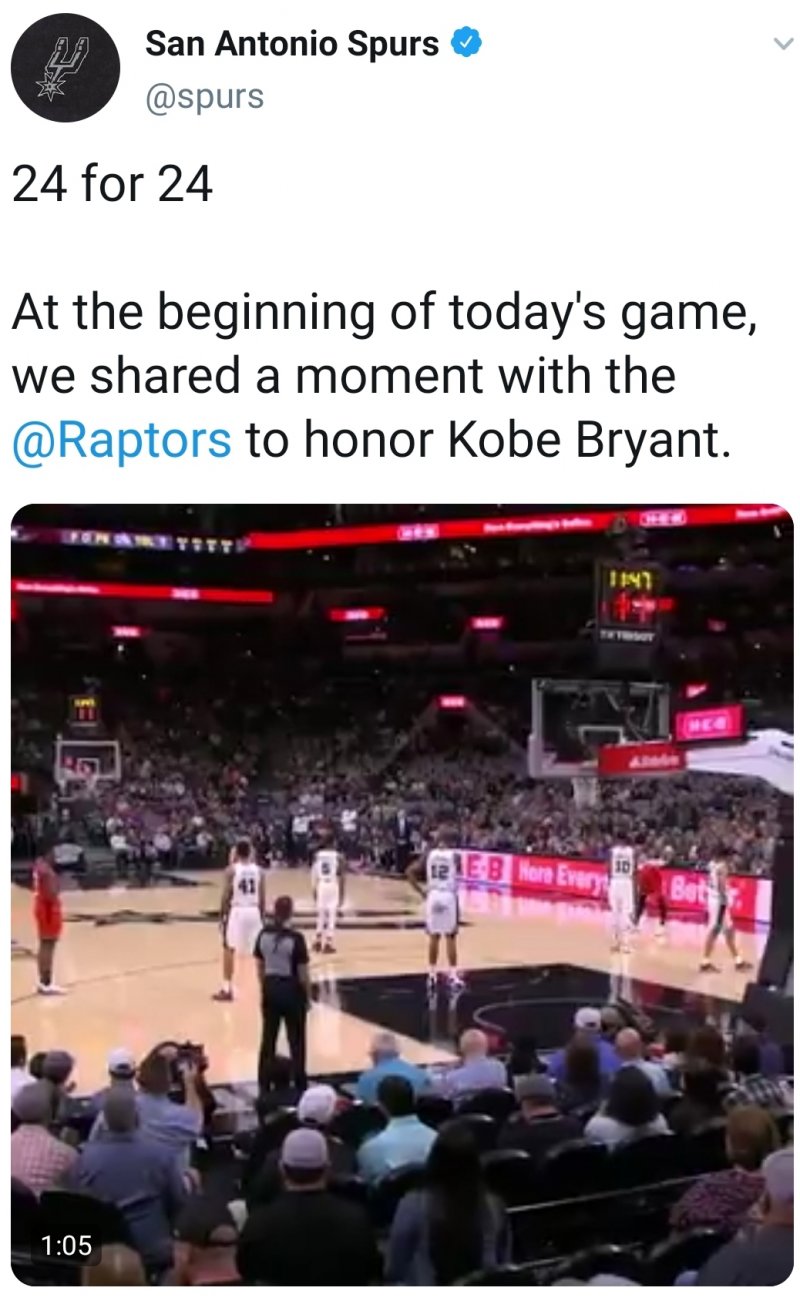
Task: Open the San Antonio Spurs account name
Action: (292, 43)
